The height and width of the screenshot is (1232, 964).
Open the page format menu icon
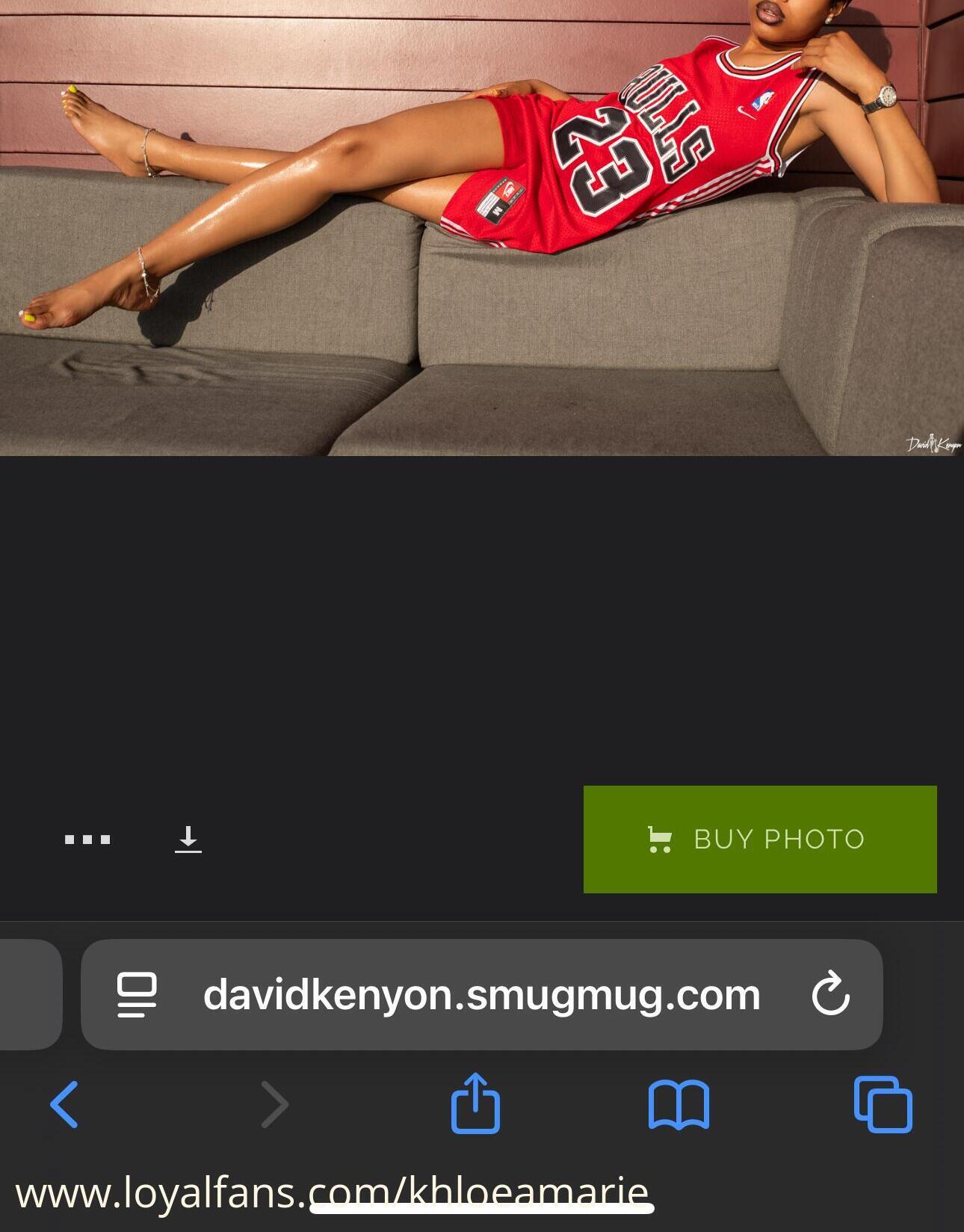137,995
